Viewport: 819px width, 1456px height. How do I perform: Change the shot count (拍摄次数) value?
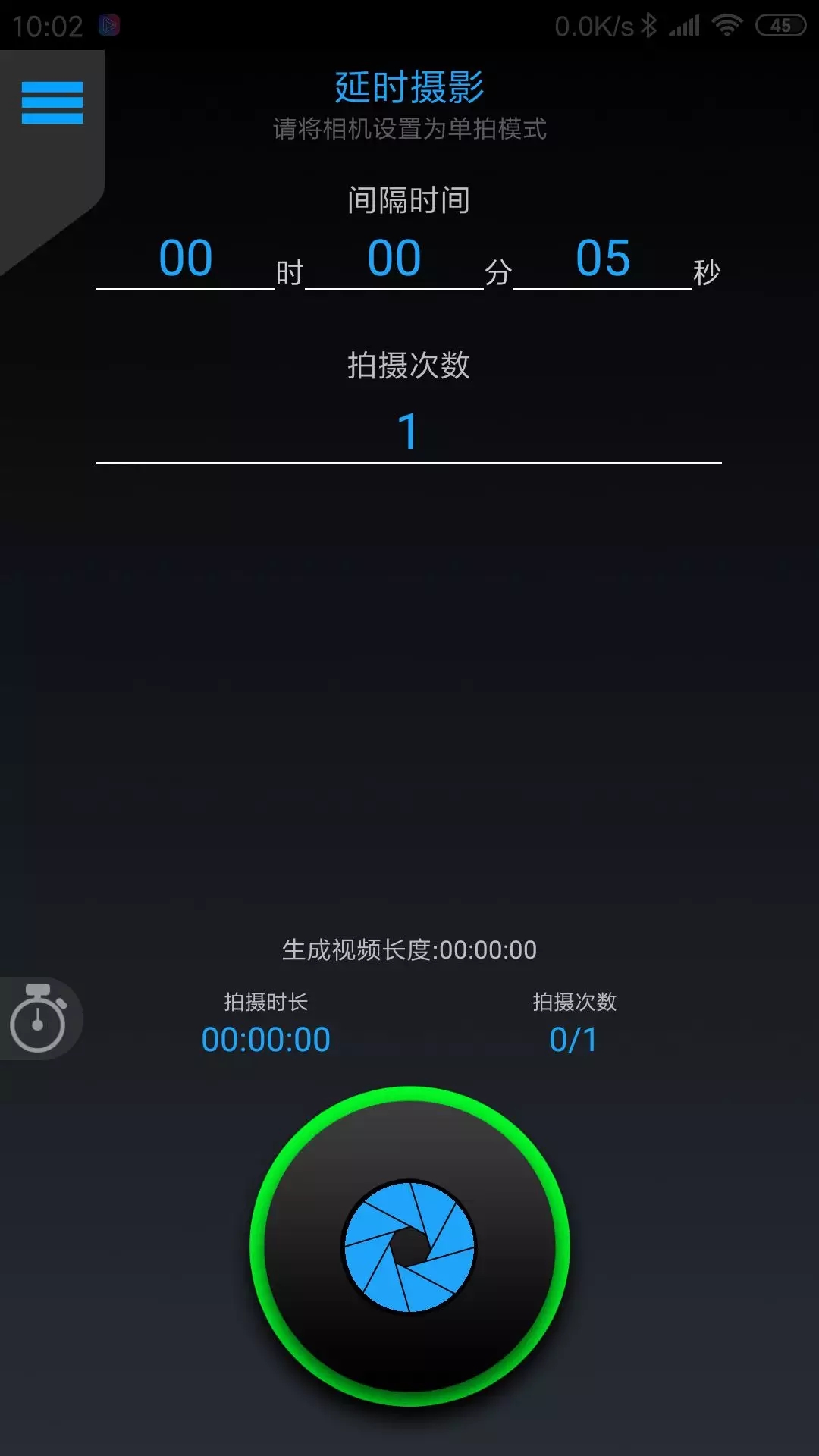click(x=409, y=432)
